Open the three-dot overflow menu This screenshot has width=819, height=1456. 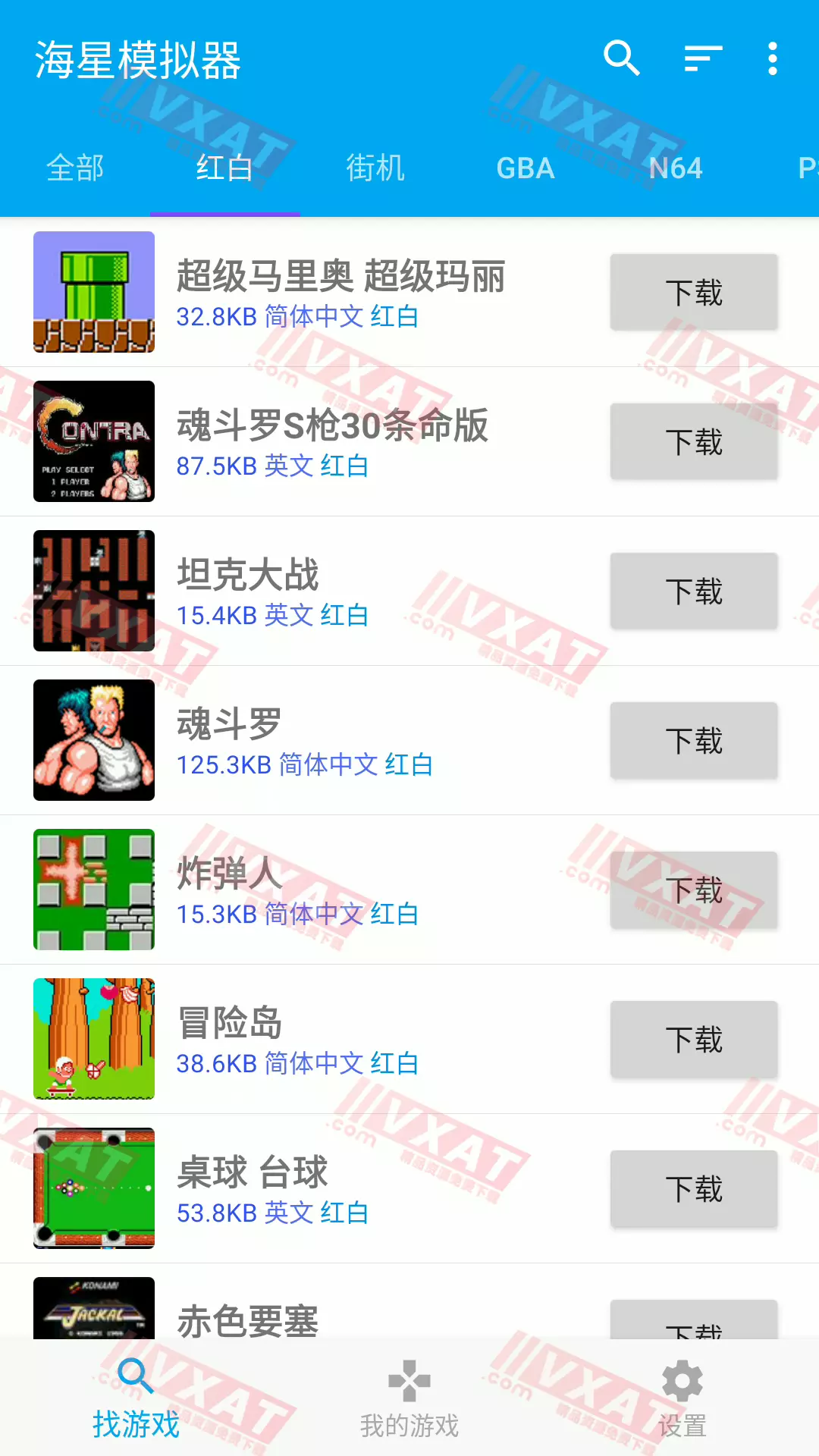[772, 57]
